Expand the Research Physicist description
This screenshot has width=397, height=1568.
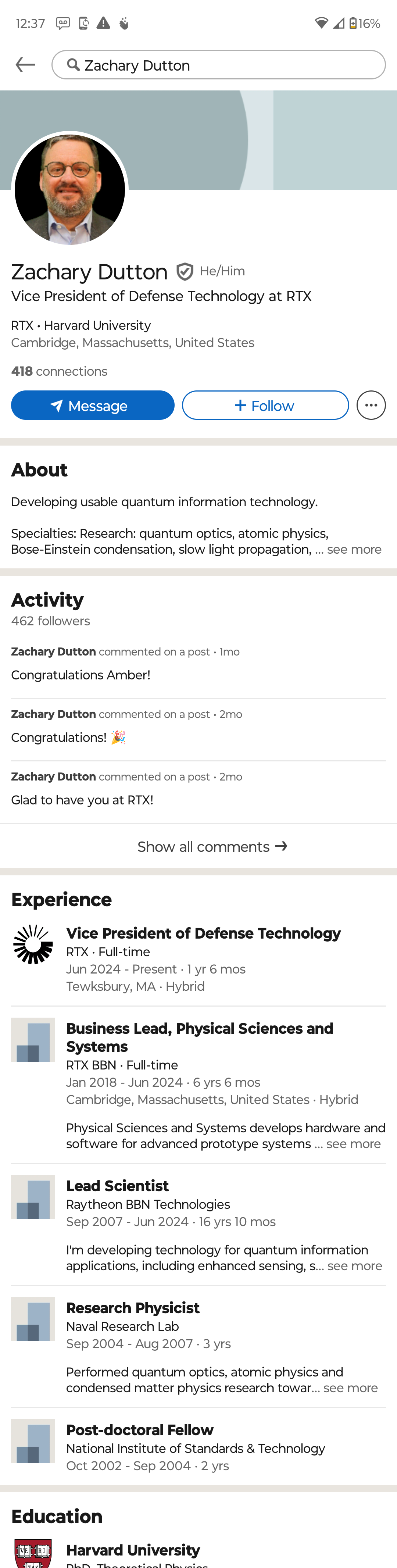(350, 1388)
